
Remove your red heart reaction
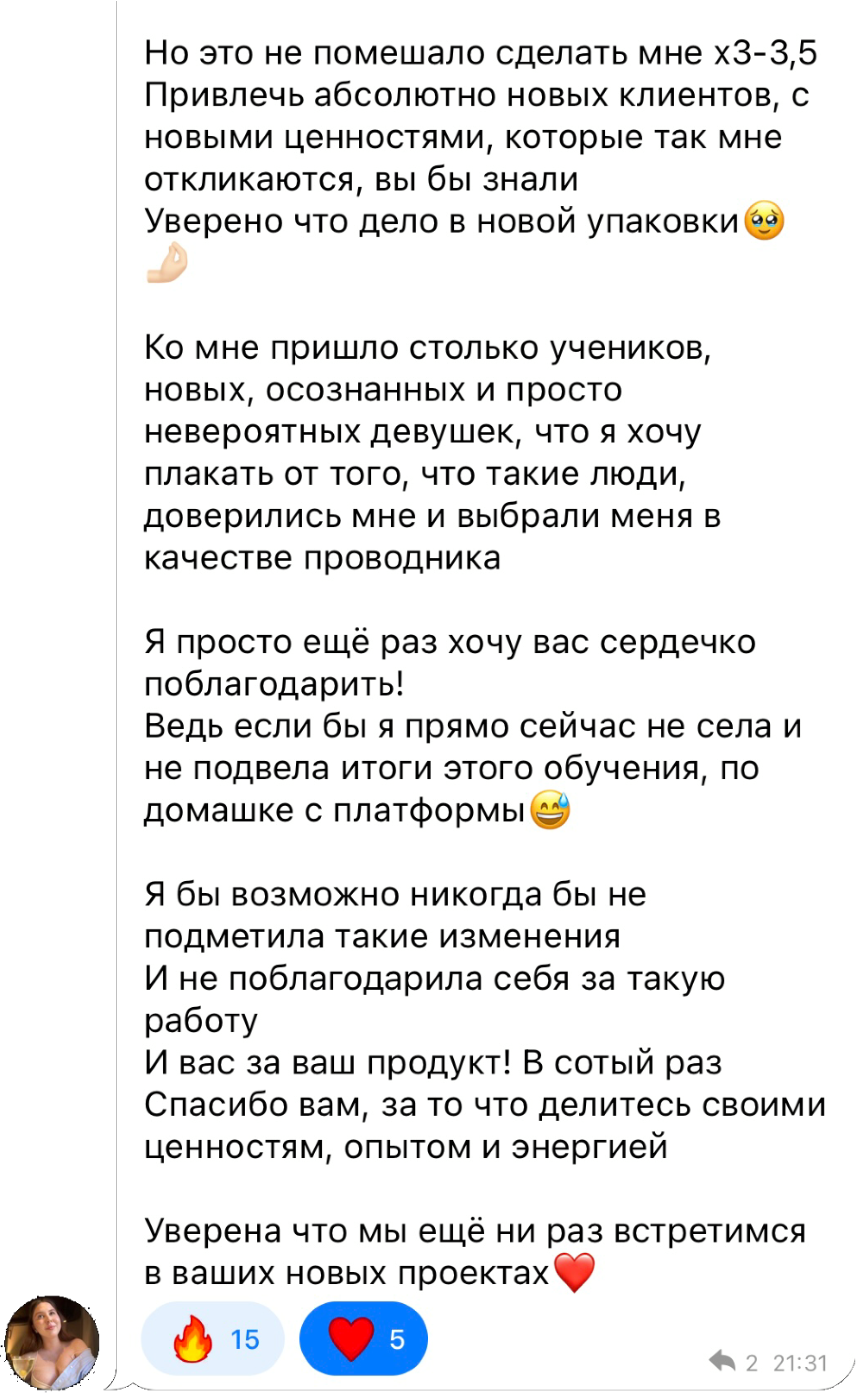point(364,1338)
